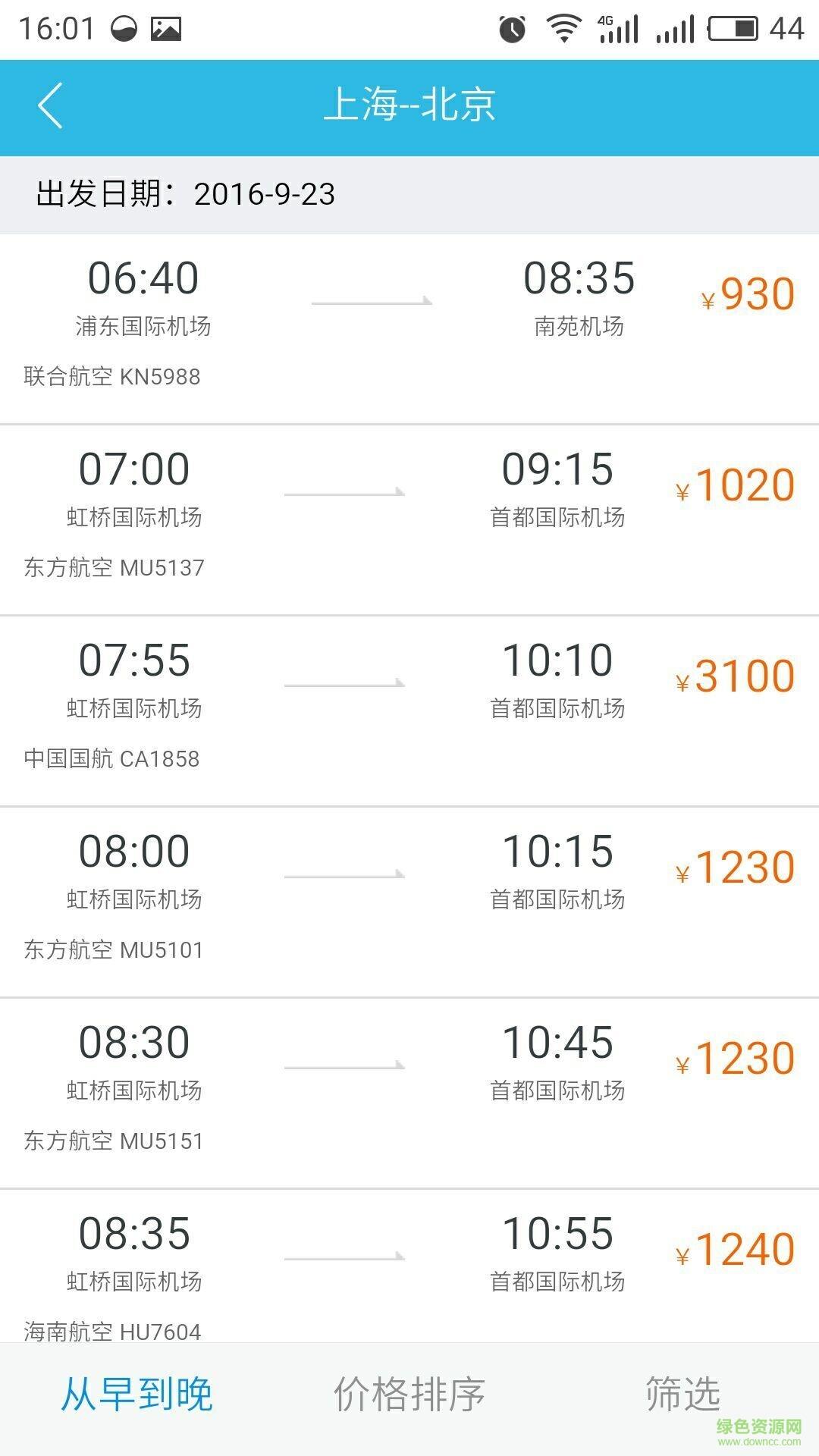Open the 中国国航 CA1858 flight

pyautogui.click(x=409, y=711)
